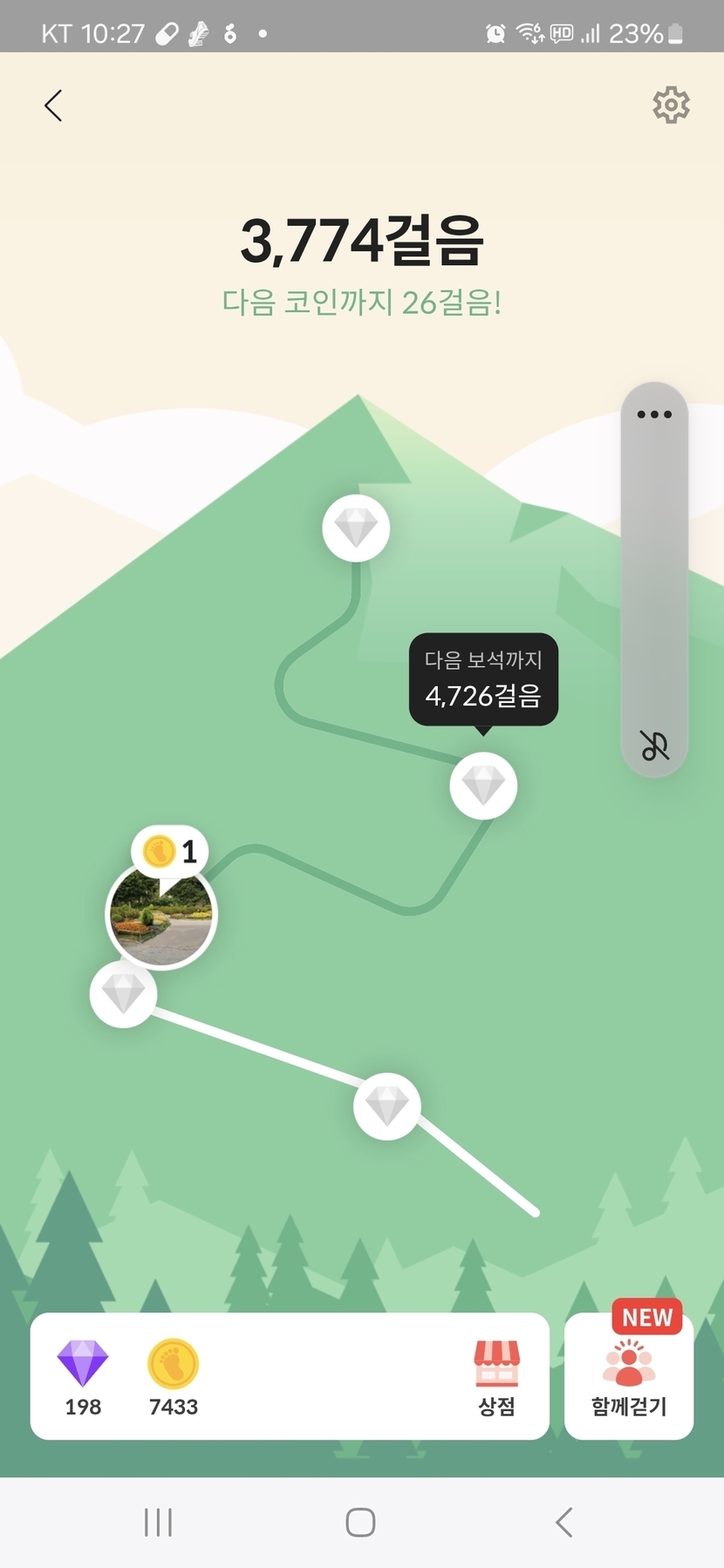Open the three-dot floating panel menu
This screenshot has height=1568, width=724.
[654, 414]
